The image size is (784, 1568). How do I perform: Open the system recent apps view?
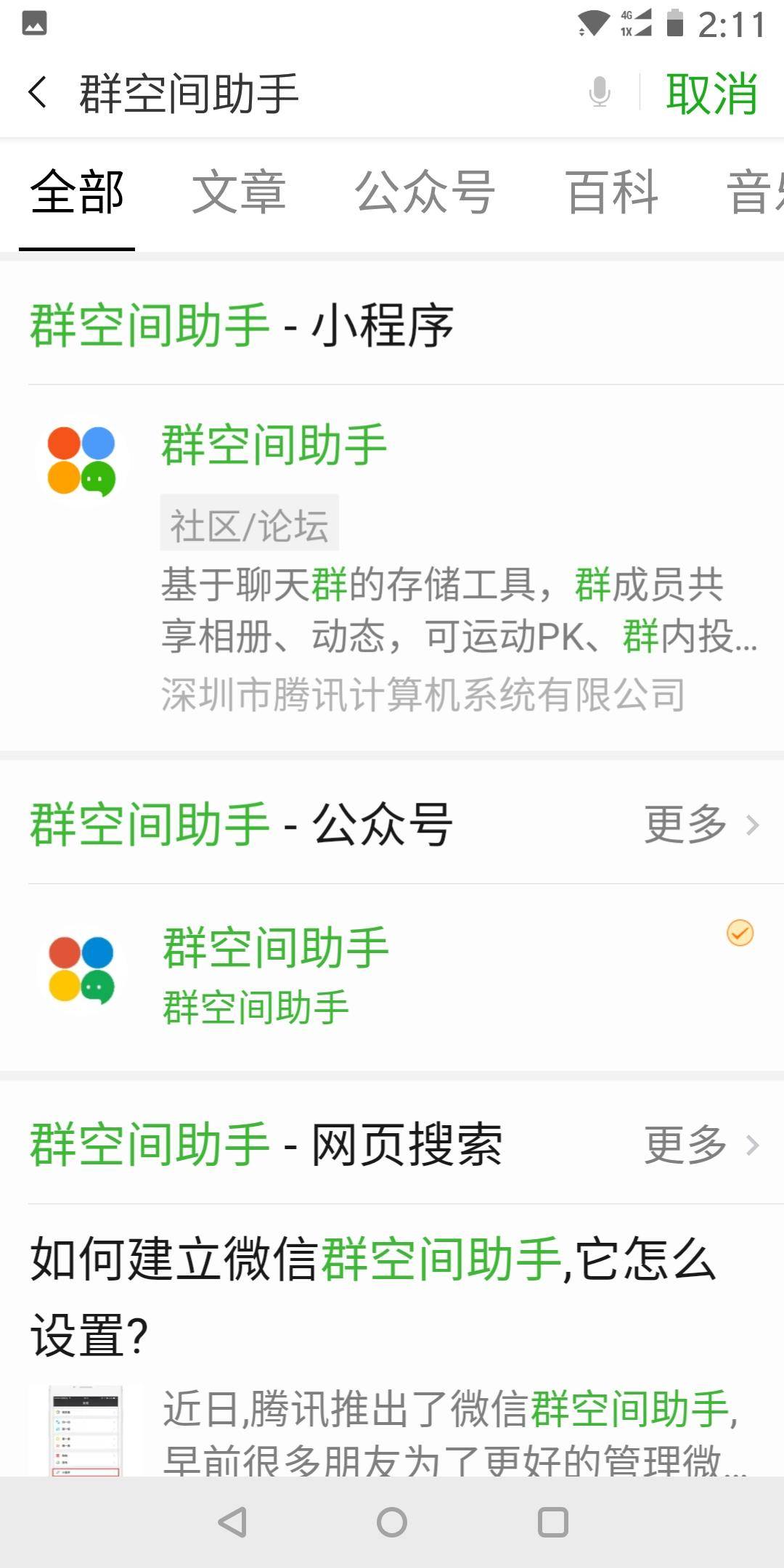[552, 1522]
